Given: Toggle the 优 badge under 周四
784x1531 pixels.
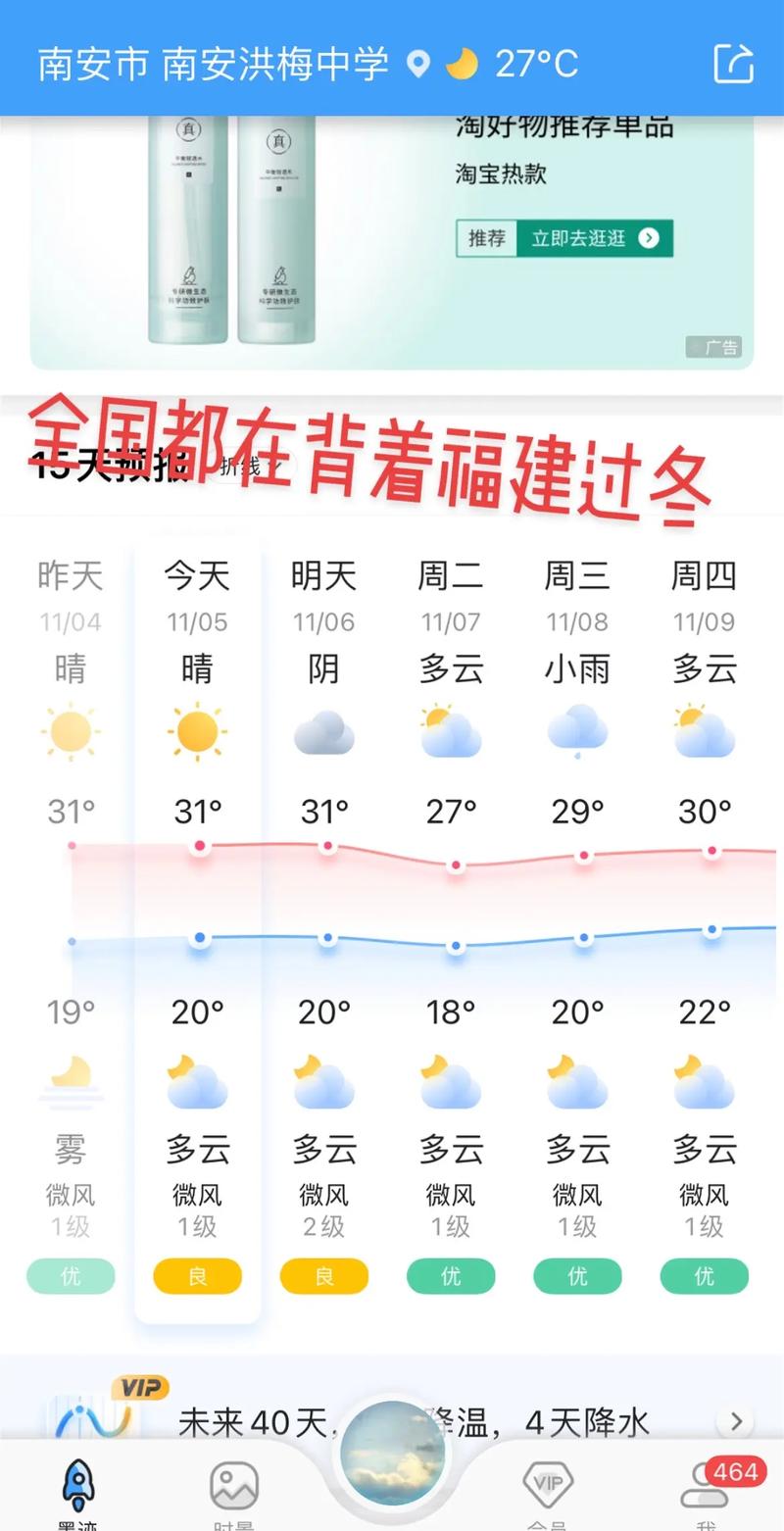Looking at the screenshot, I should coord(704,1277).
